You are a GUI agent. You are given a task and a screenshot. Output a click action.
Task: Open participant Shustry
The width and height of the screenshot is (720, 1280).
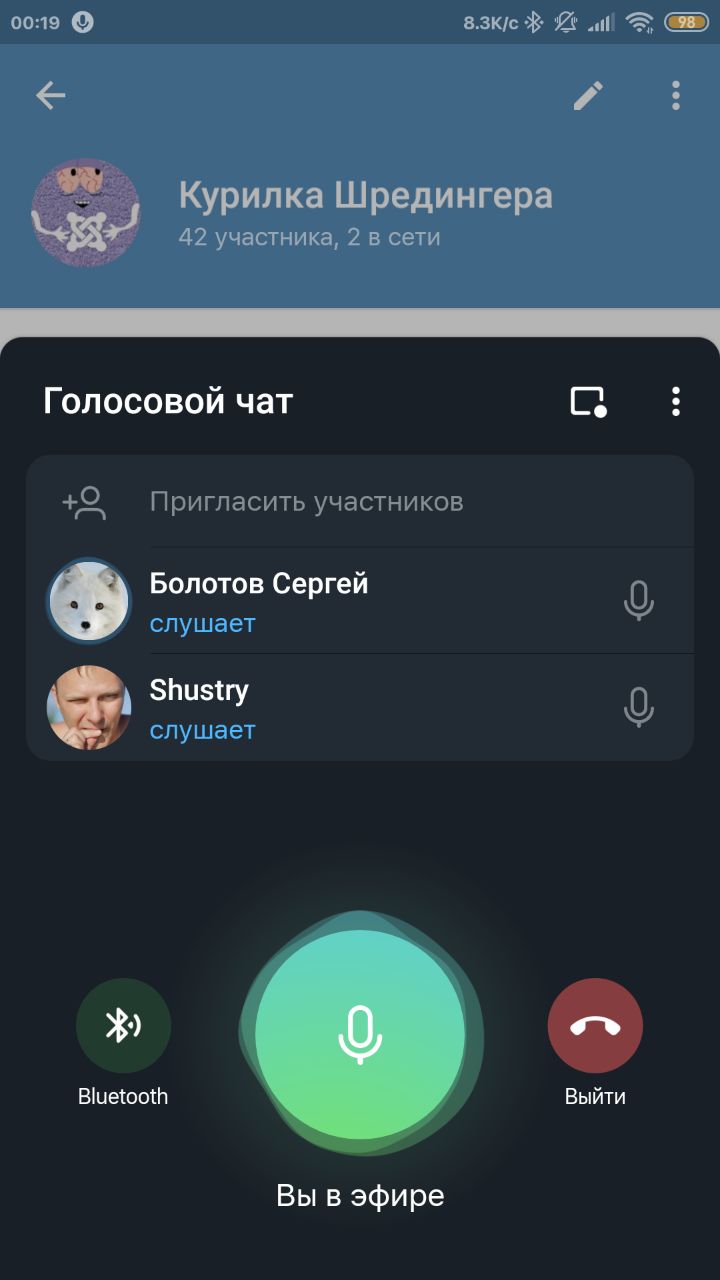click(x=200, y=708)
